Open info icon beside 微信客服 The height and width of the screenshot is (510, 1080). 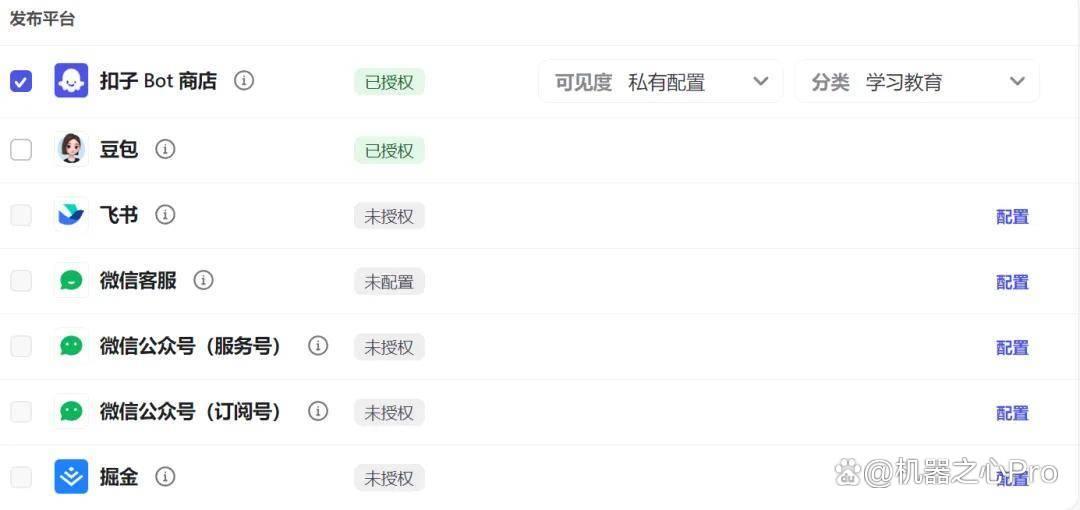point(203,280)
